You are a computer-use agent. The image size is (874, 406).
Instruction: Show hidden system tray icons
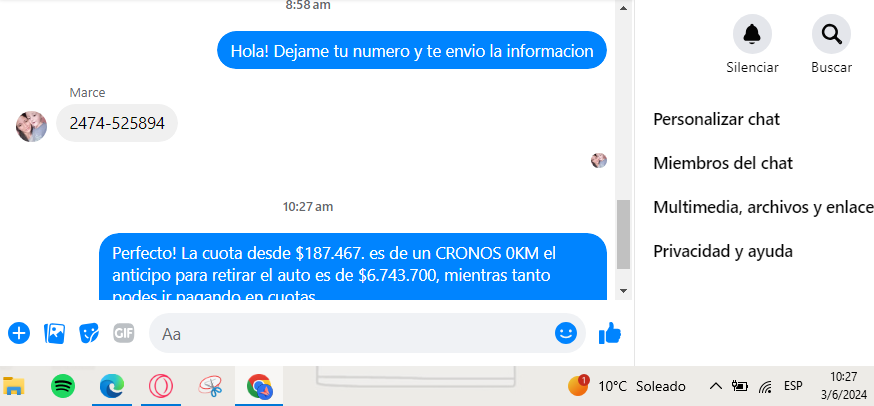tap(715, 386)
